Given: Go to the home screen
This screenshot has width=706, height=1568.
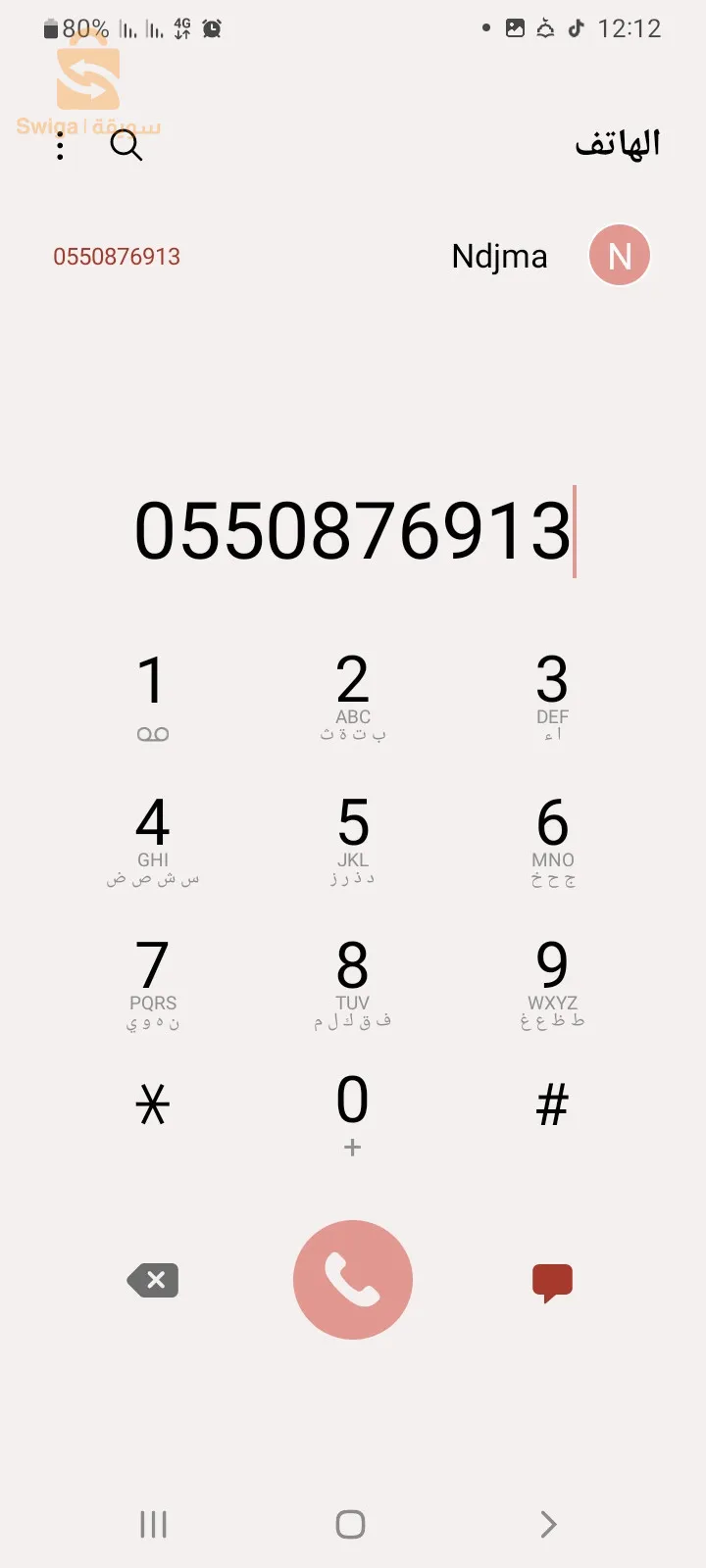Looking at the screenshot, I should 350,1524.
